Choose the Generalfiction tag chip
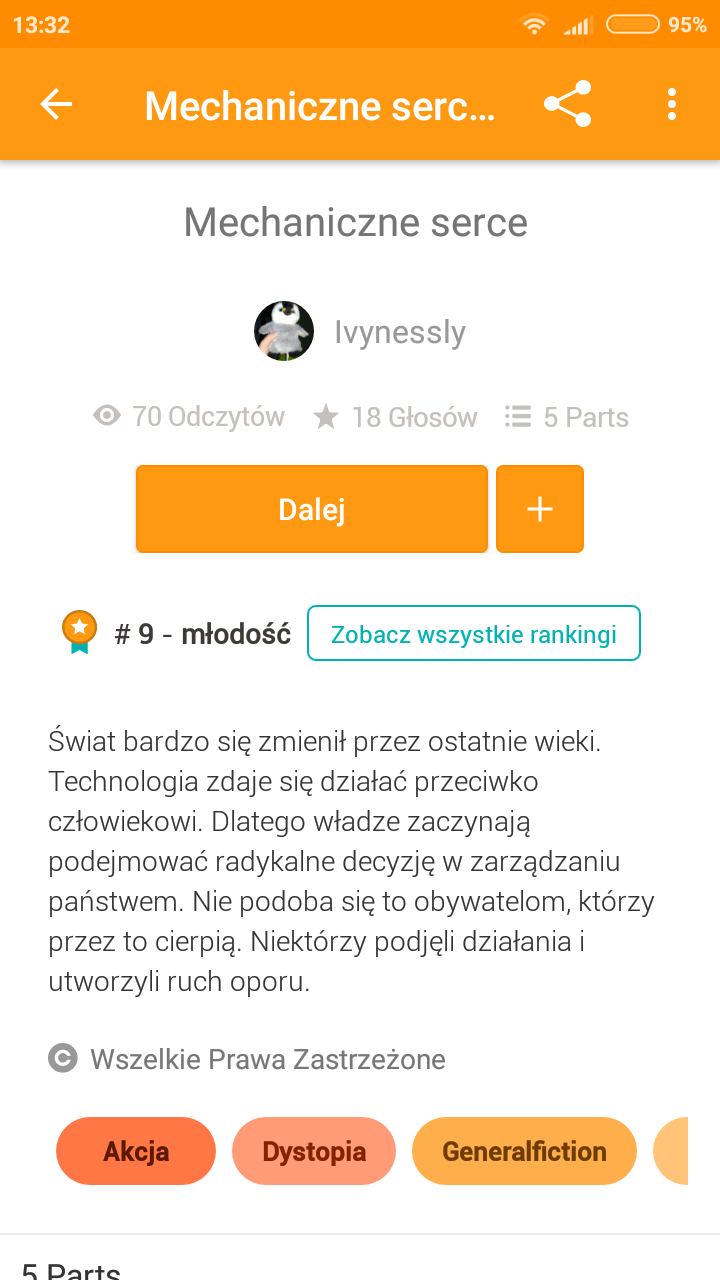 point(524,1151)
